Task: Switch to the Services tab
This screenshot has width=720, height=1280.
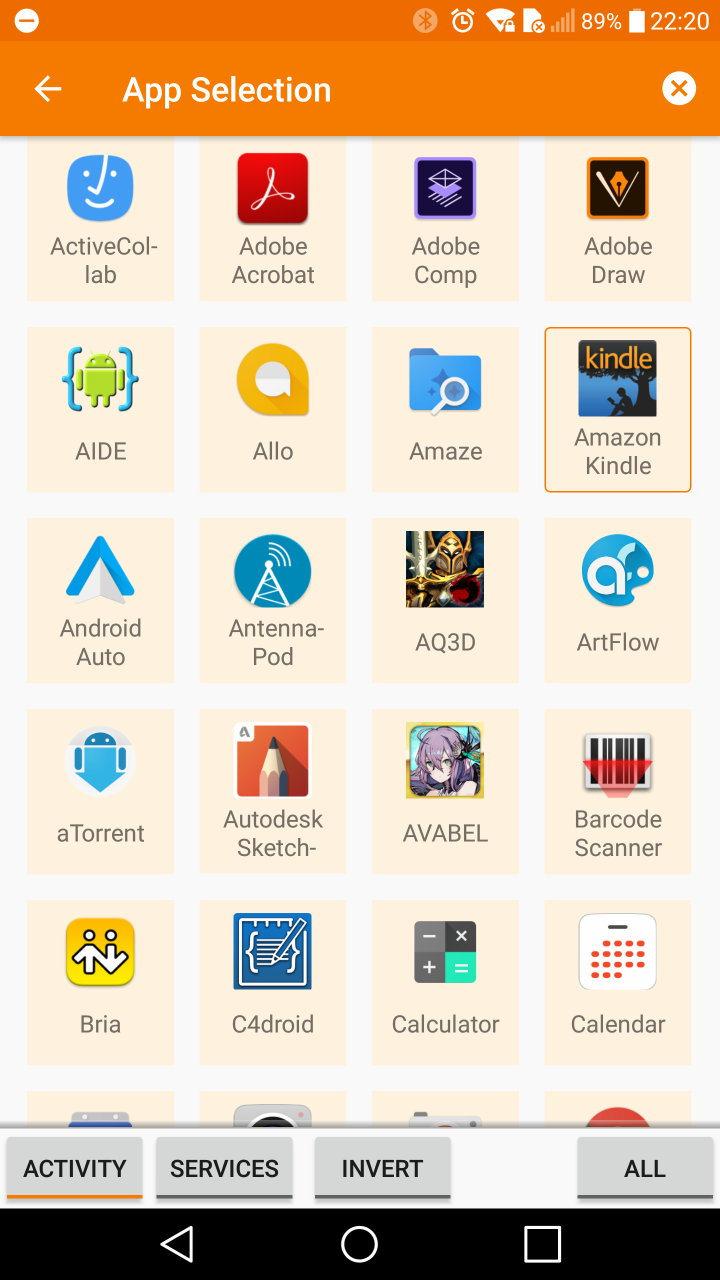Action: click(x=224, y=1168)
